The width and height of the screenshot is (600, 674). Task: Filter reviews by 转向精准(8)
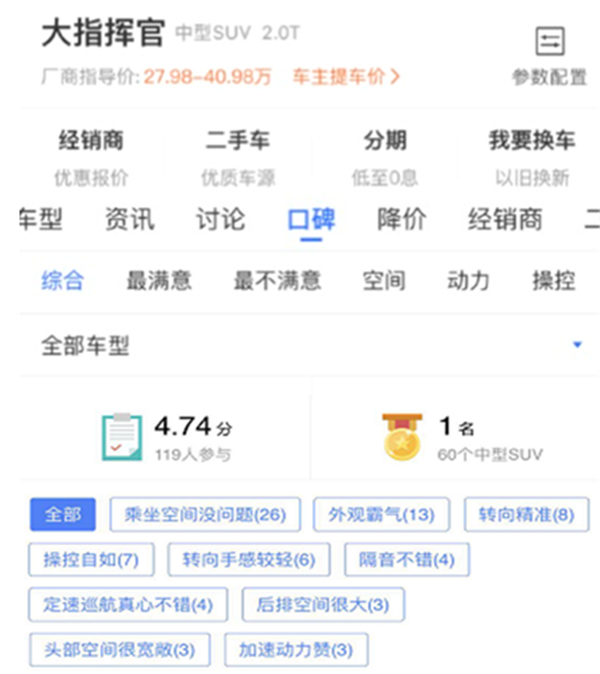525,515
